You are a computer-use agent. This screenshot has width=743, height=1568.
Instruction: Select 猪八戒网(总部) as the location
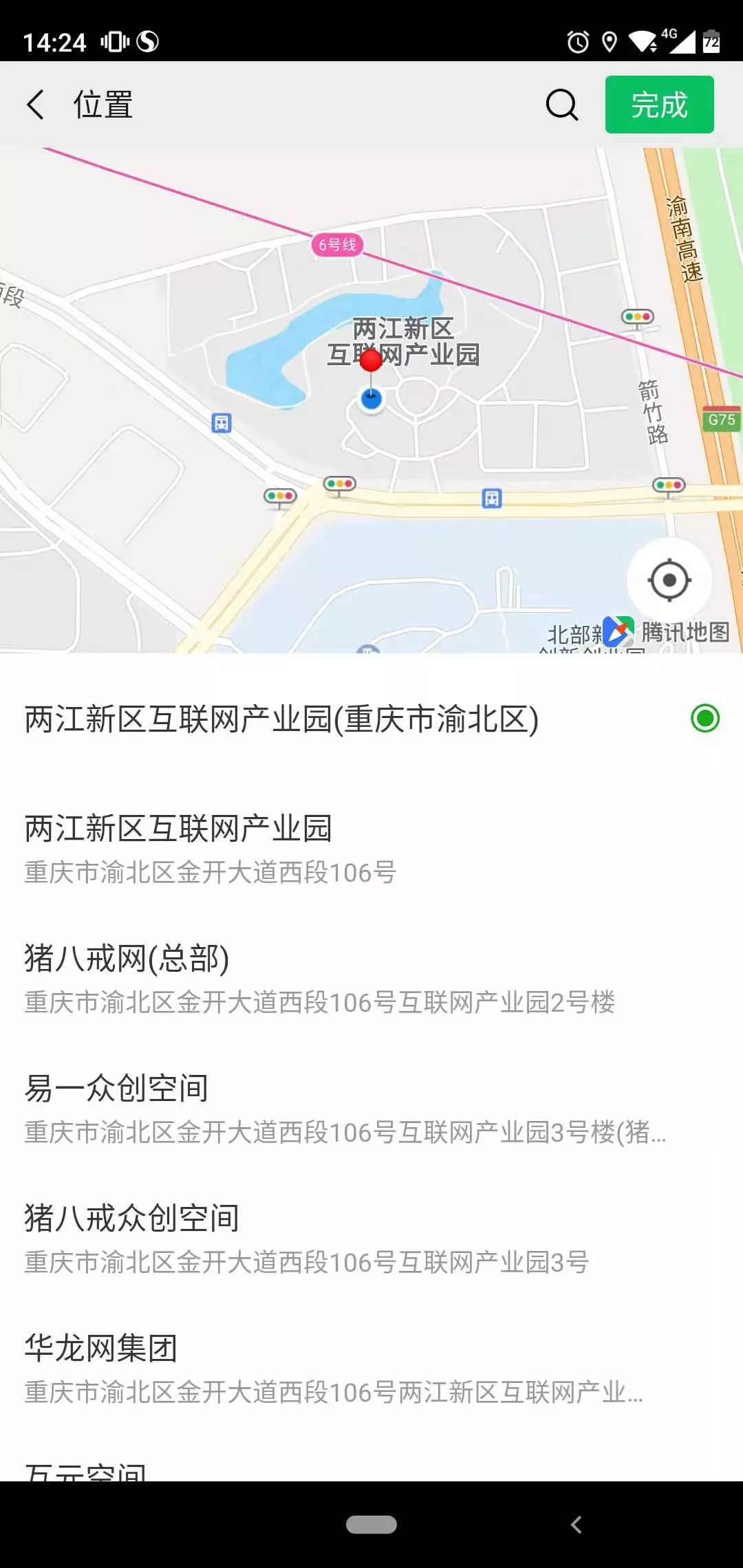pyautogui.click(x=371, y=979)
